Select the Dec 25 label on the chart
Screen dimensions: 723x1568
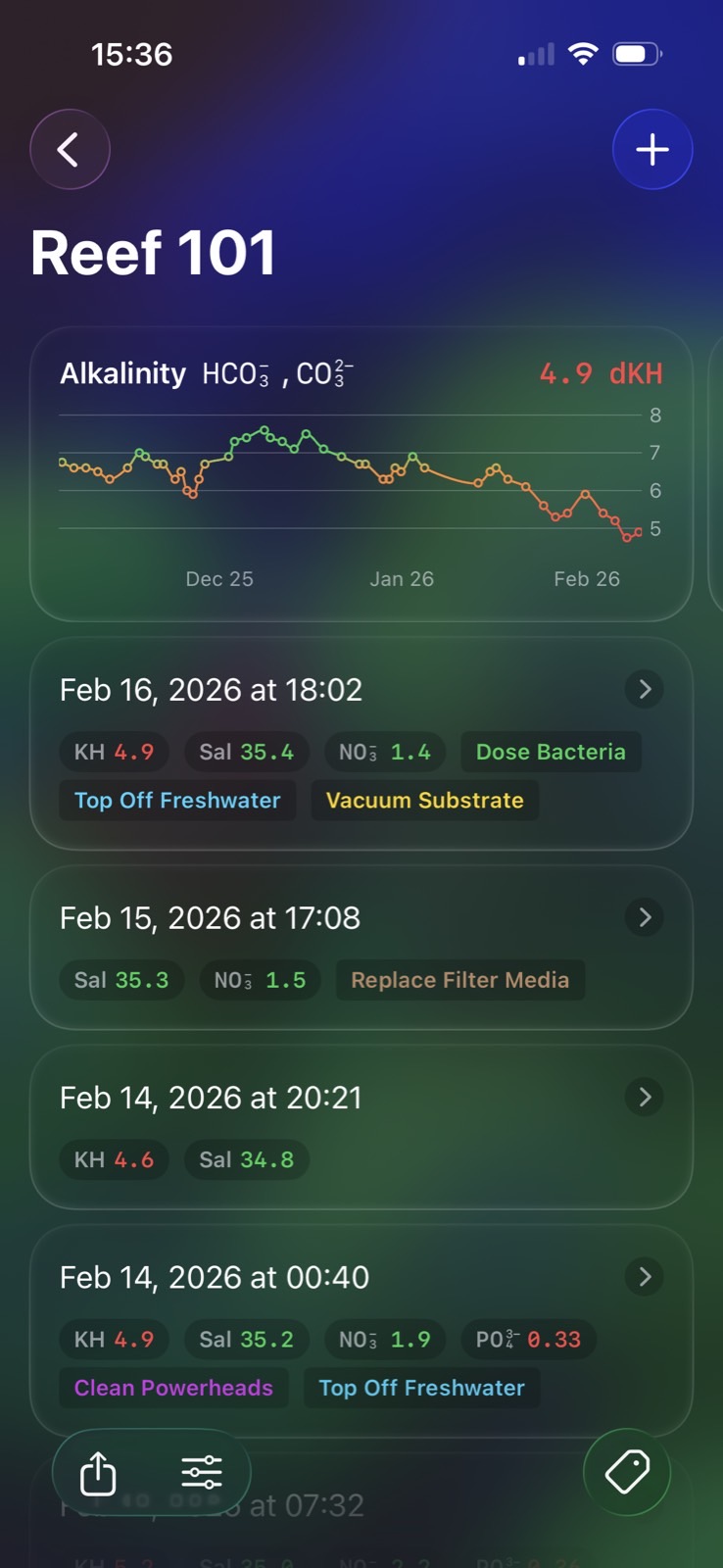[219, 578]
